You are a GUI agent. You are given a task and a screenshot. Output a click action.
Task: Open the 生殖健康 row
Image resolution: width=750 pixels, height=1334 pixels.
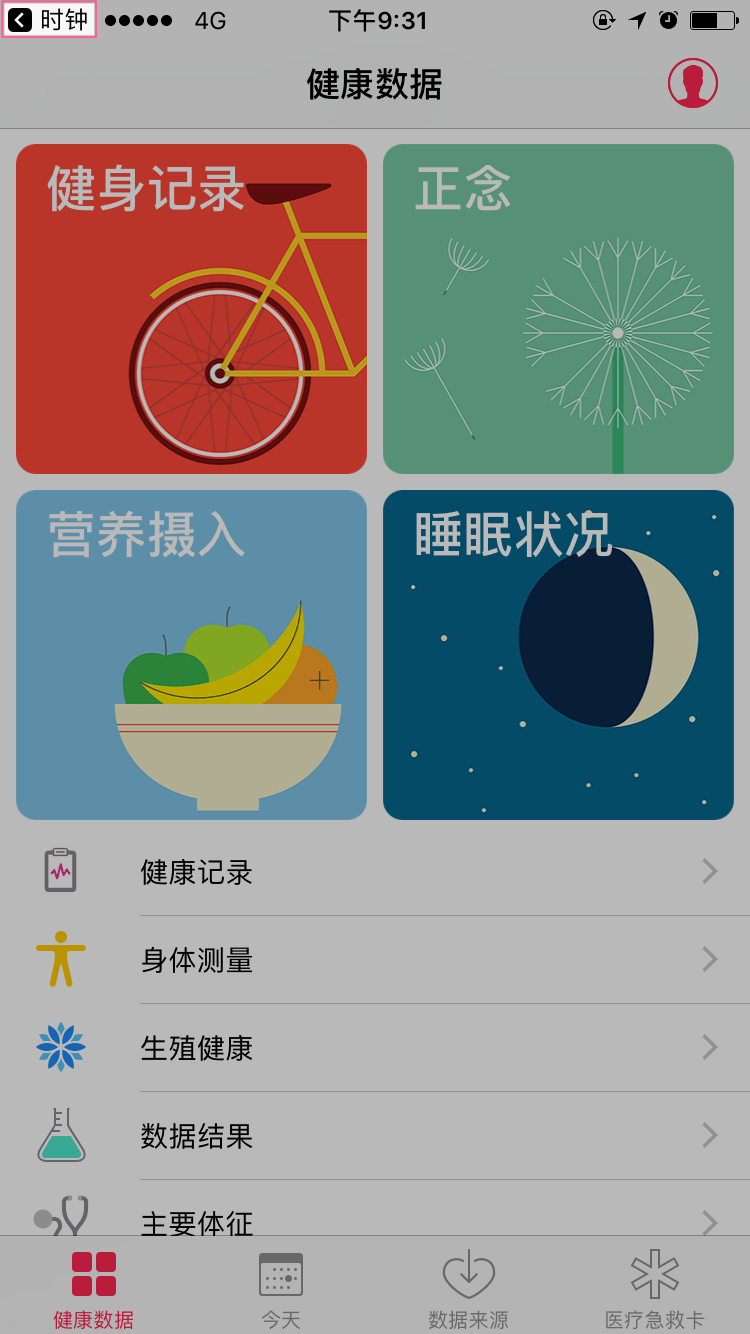tap(375, 1048)
